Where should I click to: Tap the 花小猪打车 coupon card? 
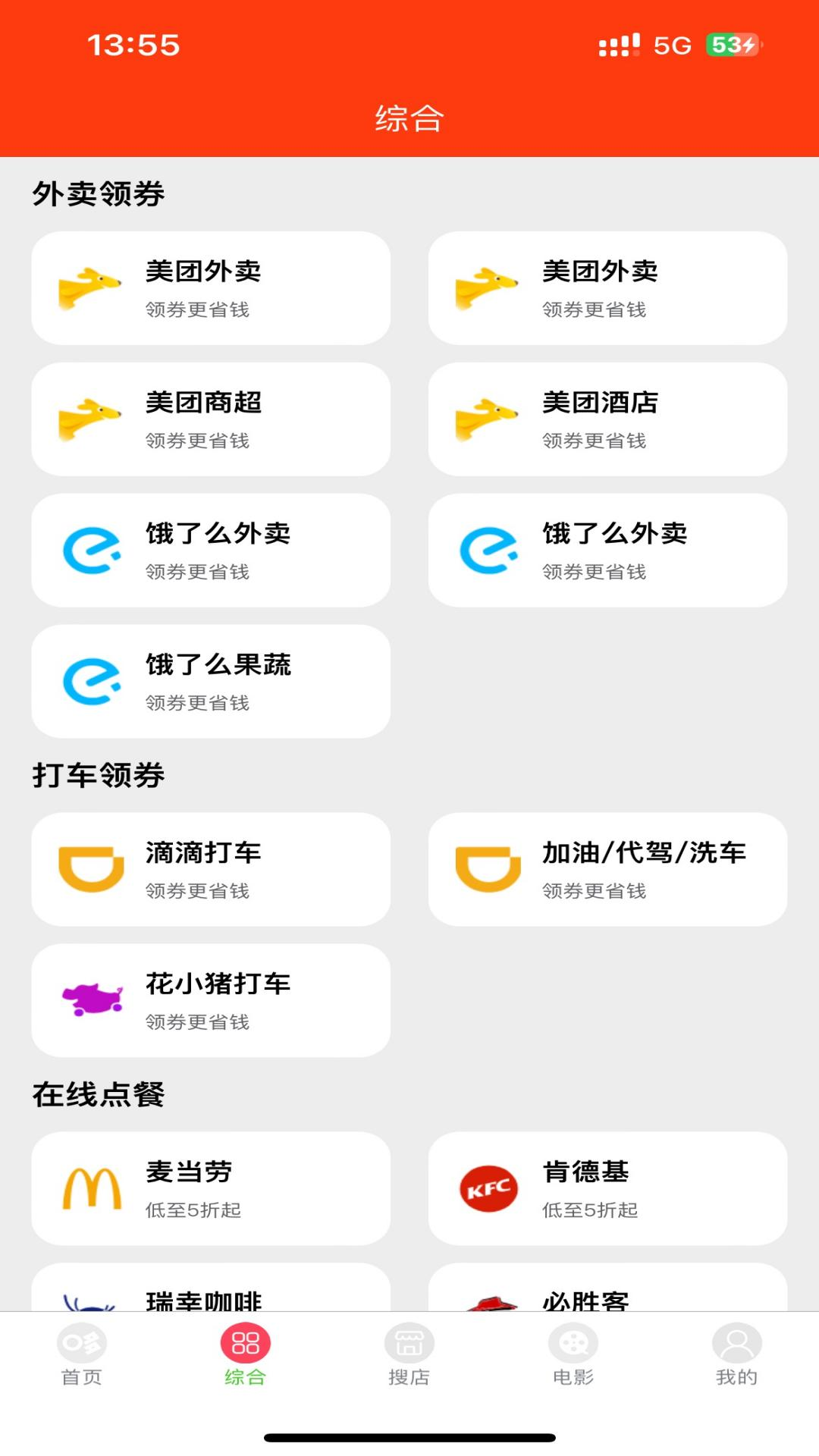click(211, 1000)
